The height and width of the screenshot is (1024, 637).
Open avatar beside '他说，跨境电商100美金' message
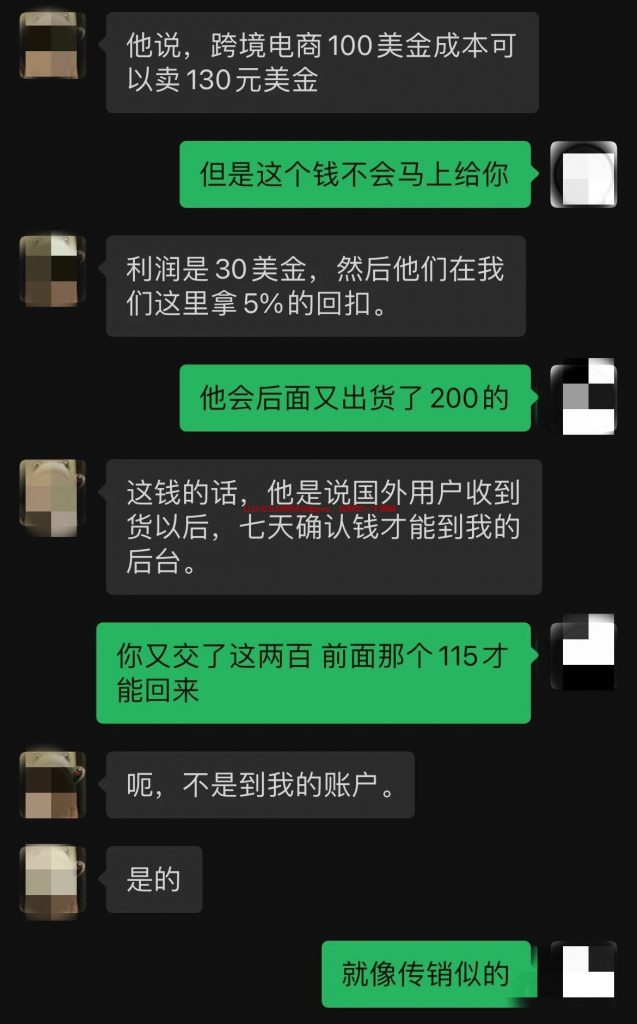pyautogui.click(x=52, y=45)
